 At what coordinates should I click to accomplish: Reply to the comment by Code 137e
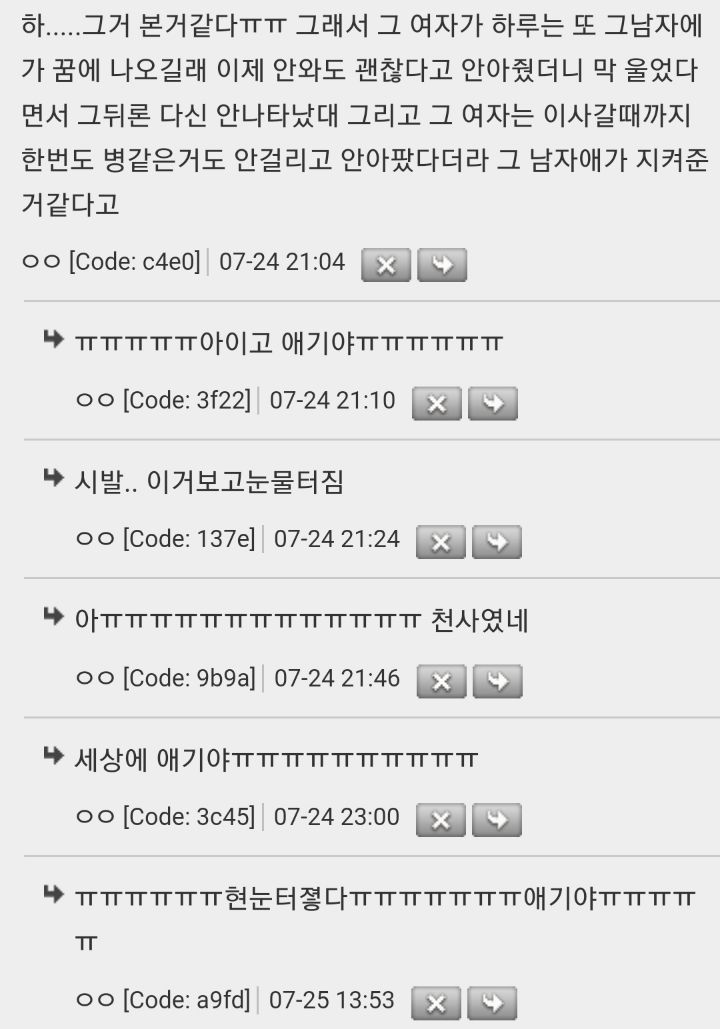click(x=496, y=542)
